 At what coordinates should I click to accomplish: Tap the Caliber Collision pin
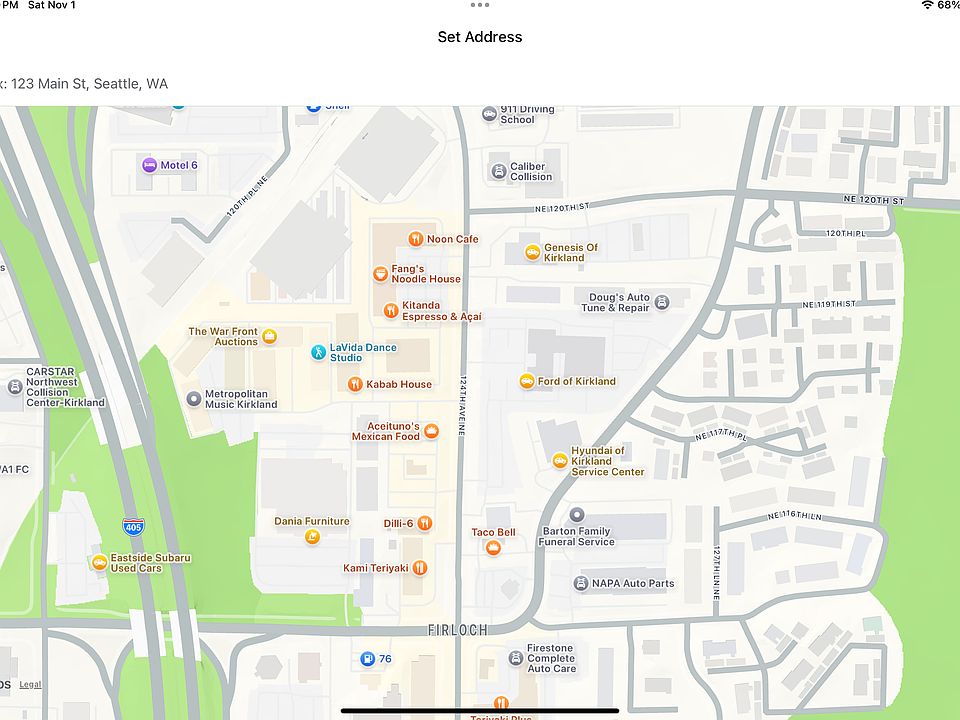point(498,172)
